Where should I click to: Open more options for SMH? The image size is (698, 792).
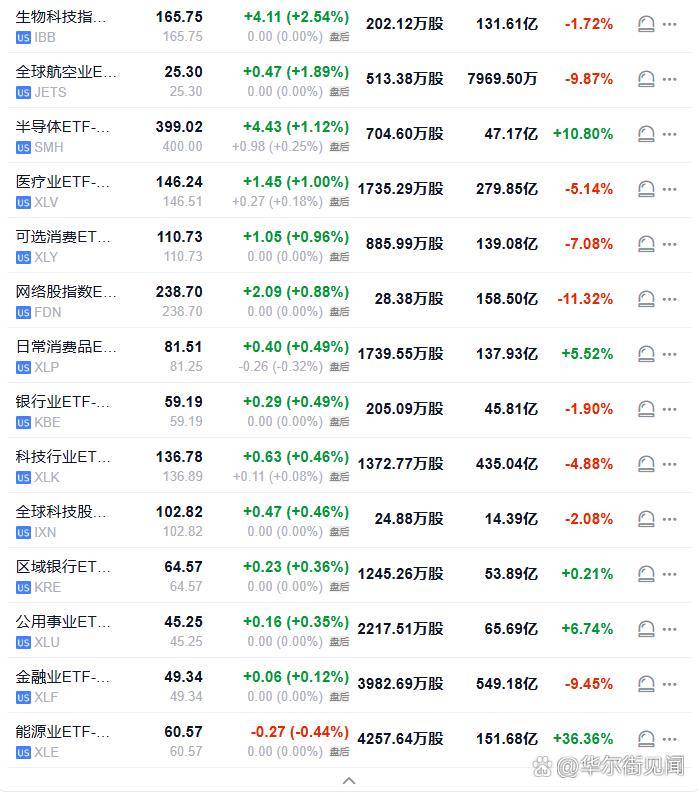[670, 134]
